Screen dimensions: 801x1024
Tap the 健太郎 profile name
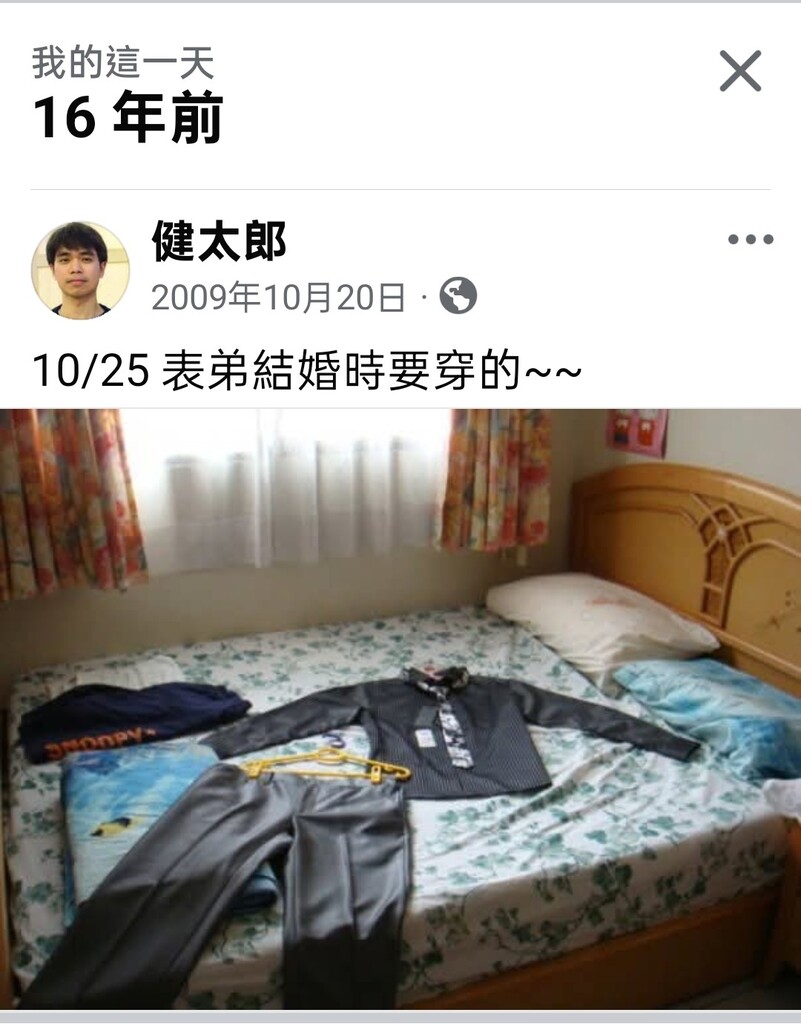pyautogui.click(x=219, y=241)
